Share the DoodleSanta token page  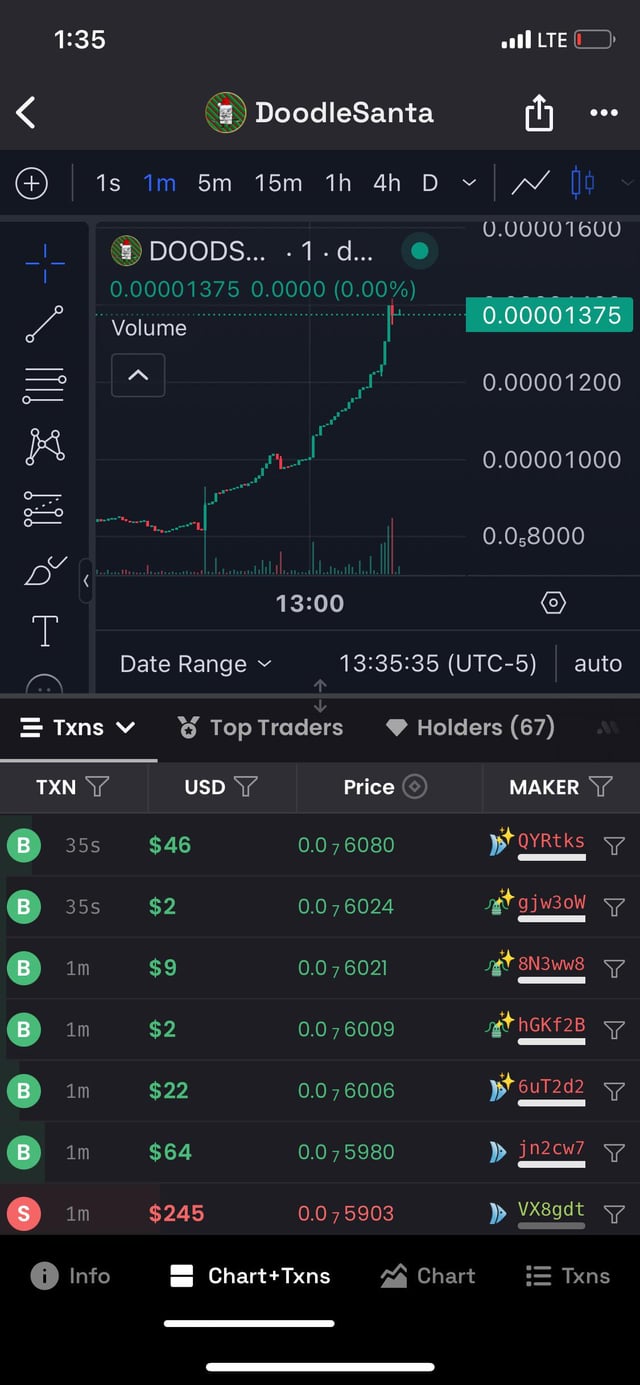(539, 113)
